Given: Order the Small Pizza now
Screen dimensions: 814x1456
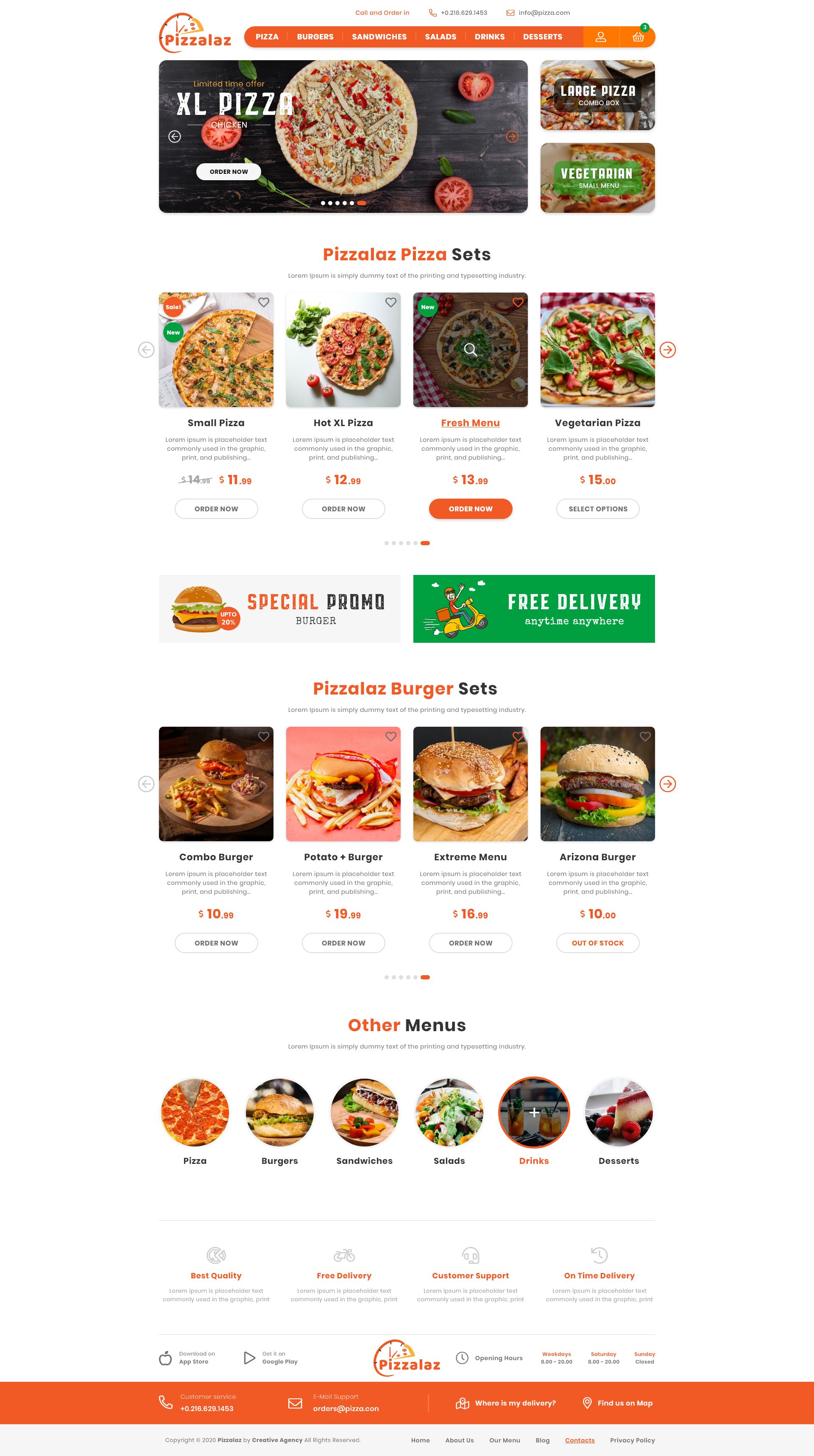Looking at the screenshot, I should 216,509.
